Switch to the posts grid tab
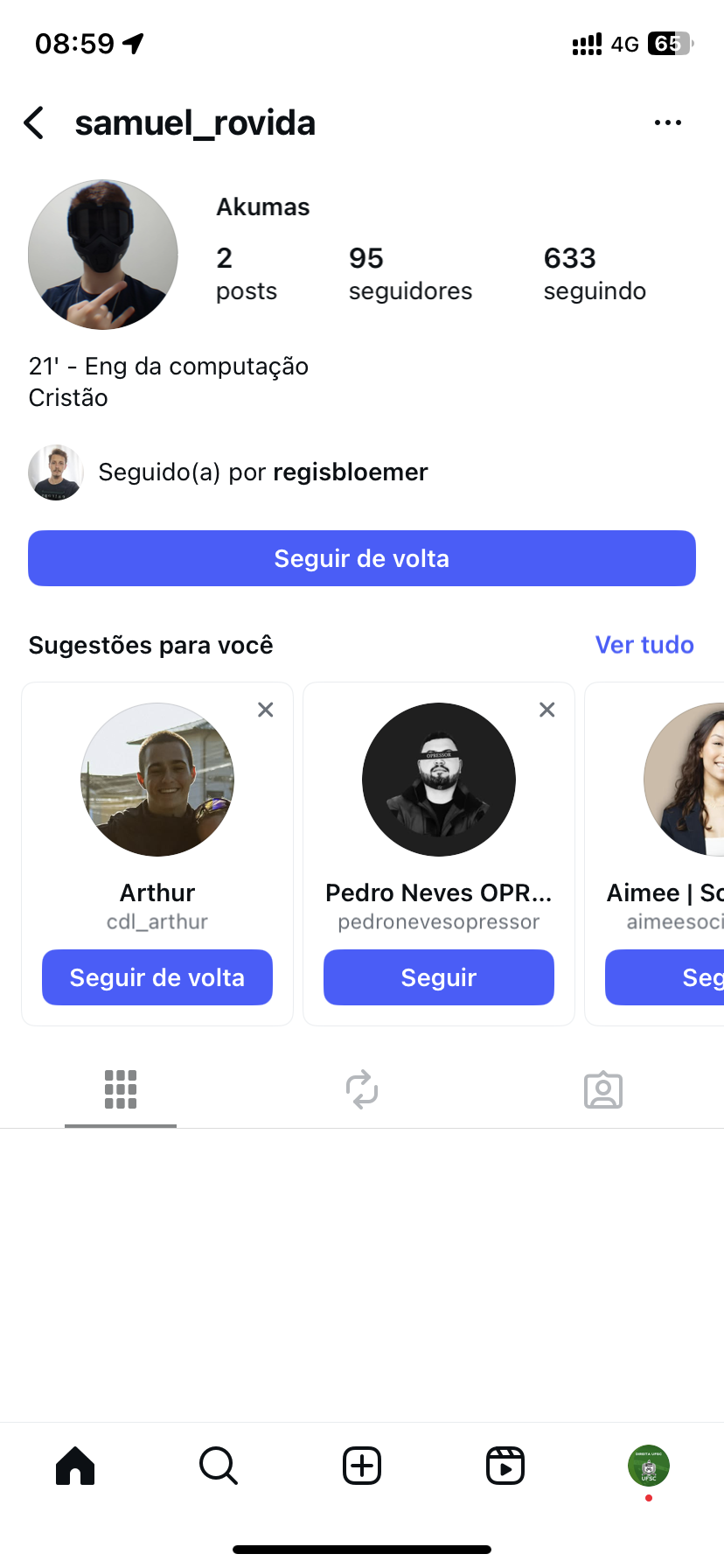The image size is (724, 1568). pos(121,1089)
